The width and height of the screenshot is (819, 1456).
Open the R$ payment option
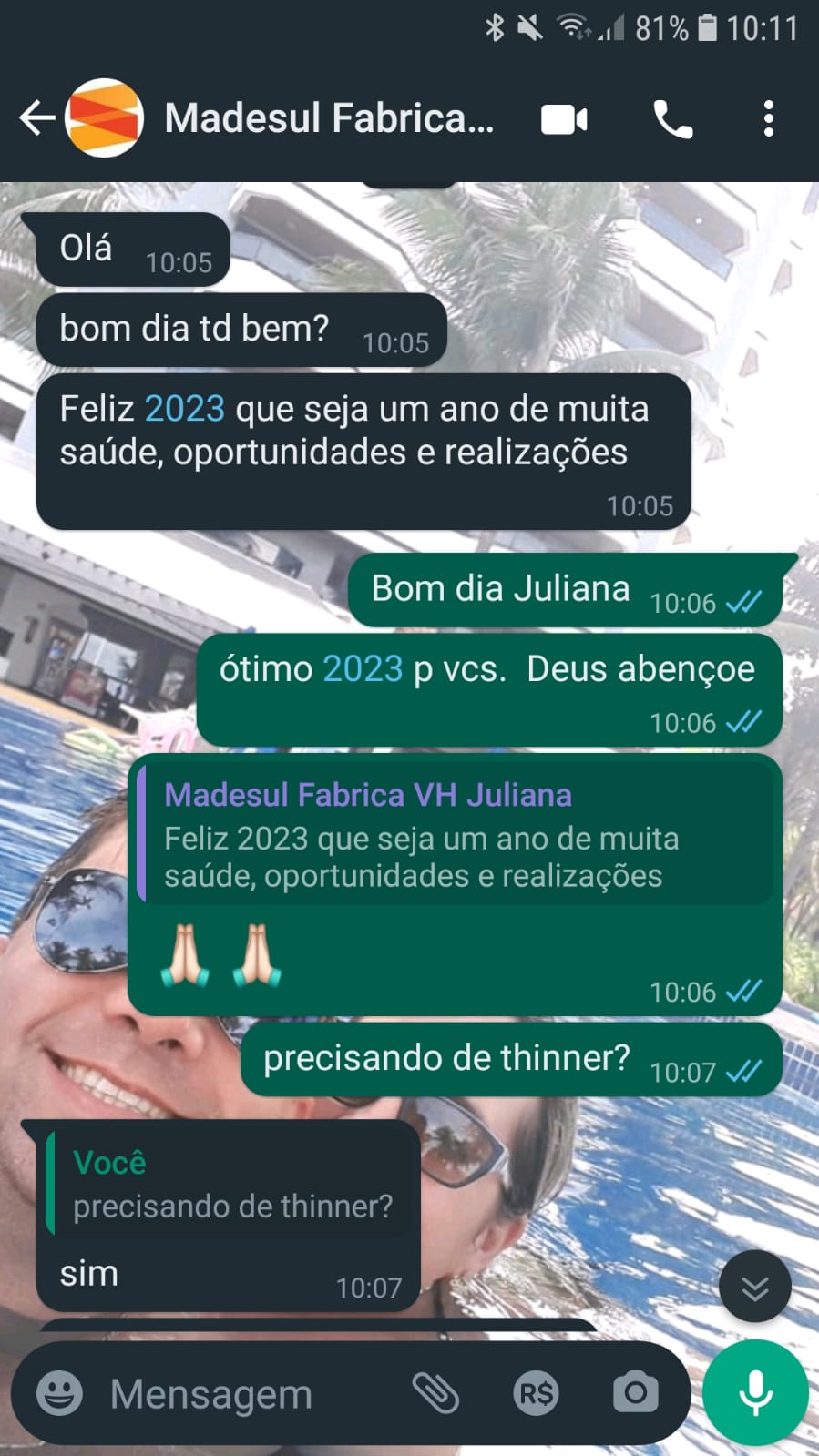(536, 1393)
